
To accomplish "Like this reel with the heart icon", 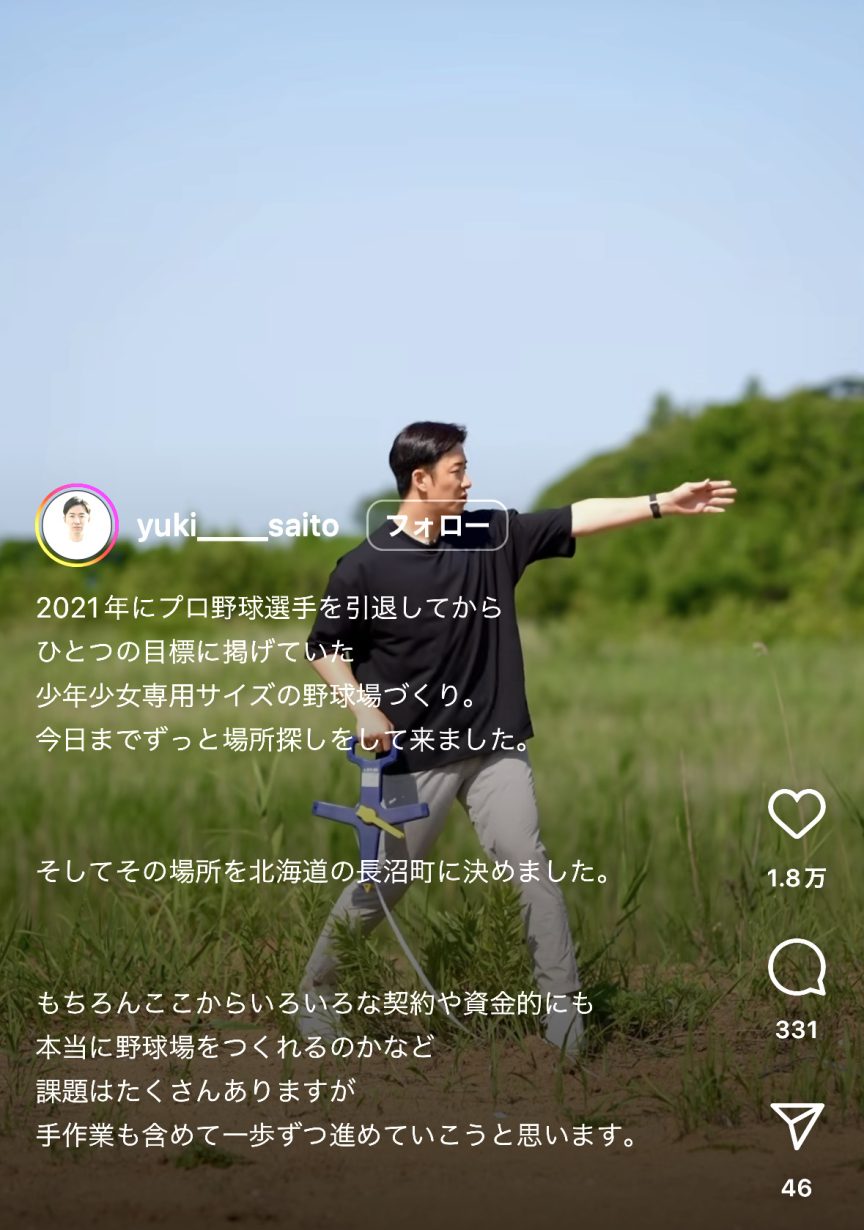I will tap(796, 814).
